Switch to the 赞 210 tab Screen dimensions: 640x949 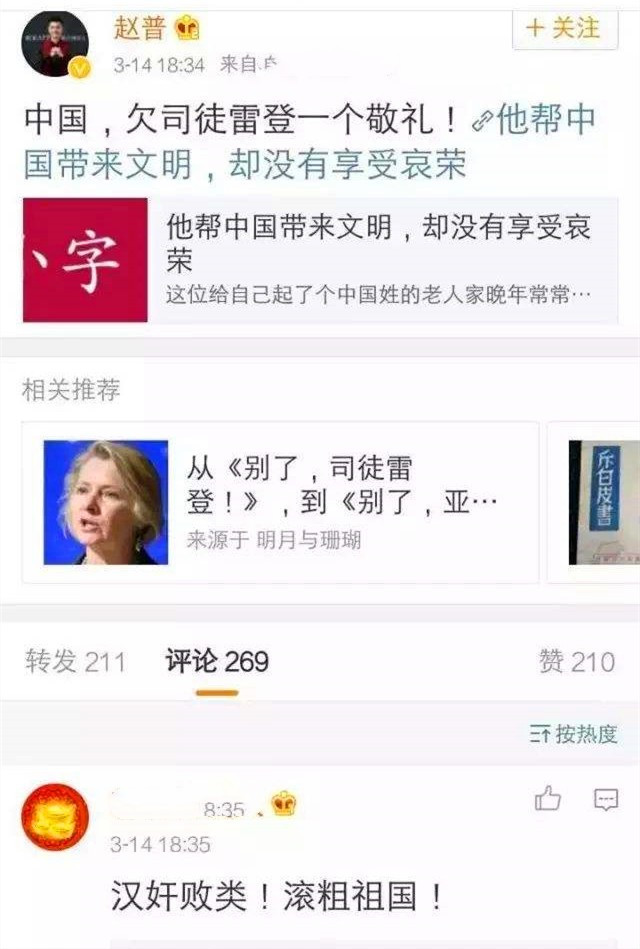pos(576,661)
